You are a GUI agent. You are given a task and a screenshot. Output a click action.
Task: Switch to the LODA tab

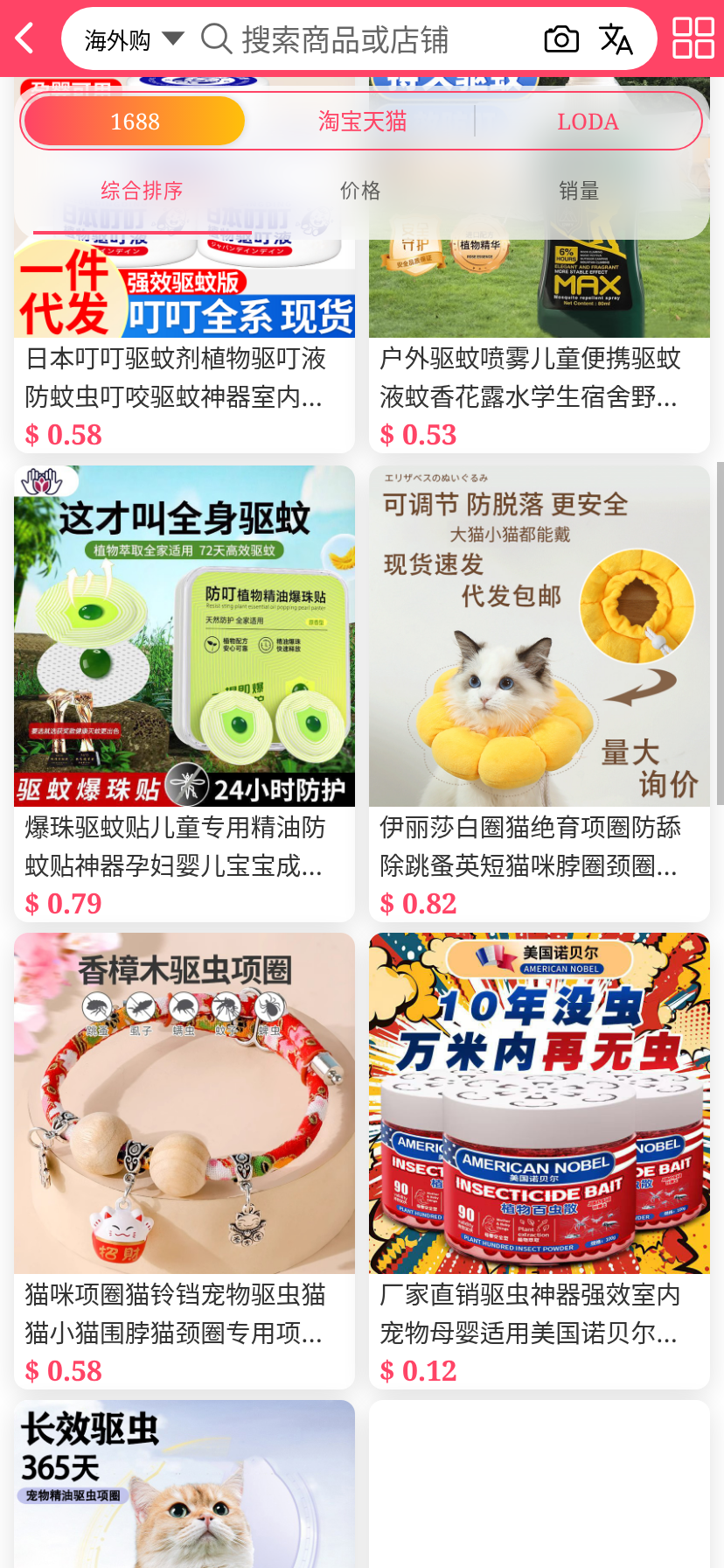588,121
